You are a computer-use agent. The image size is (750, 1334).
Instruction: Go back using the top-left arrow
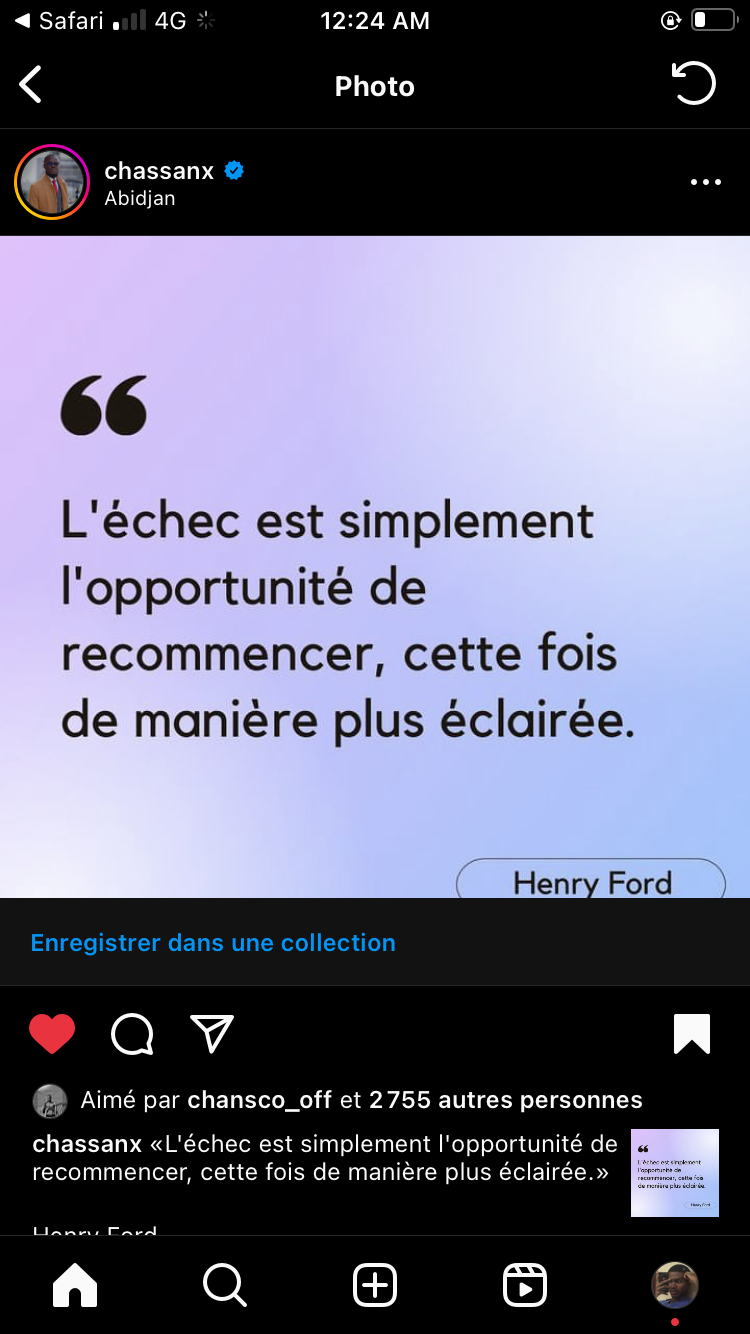point(31,85)
